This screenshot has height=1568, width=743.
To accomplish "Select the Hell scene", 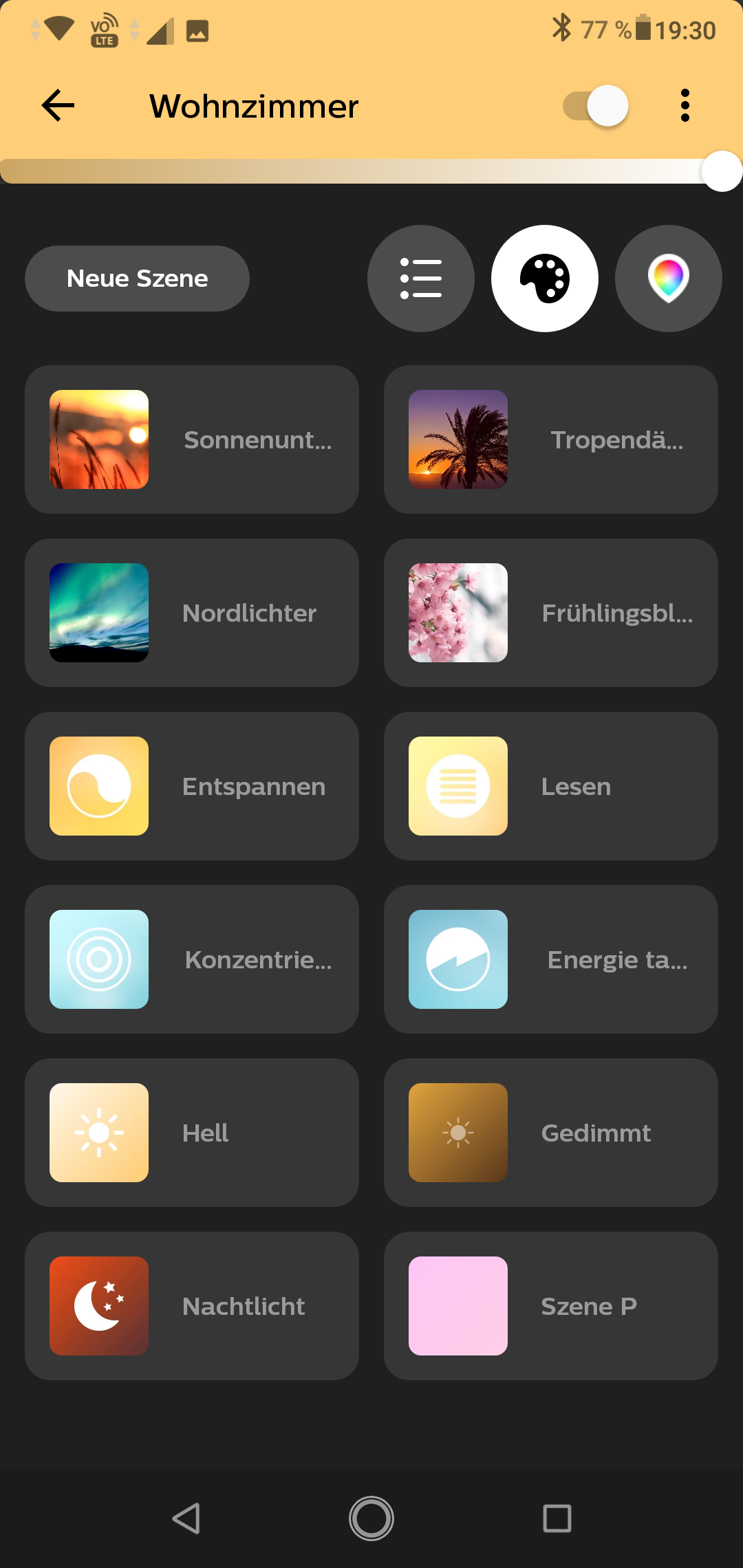I will [x=192, y=1133].
